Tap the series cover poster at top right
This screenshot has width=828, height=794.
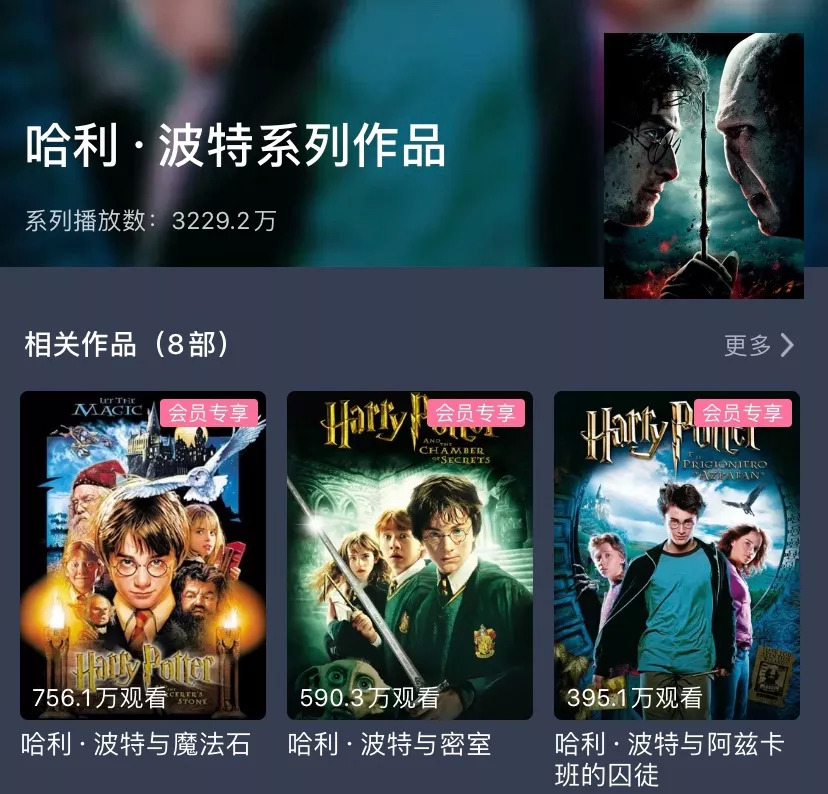point(703,166)
